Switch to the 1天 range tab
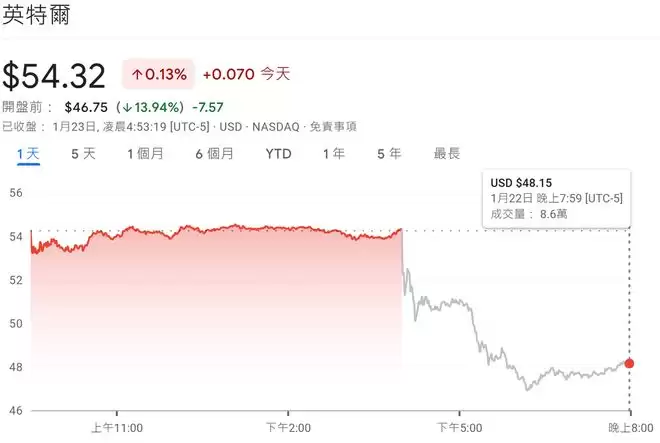660x443 pixels. (28, 154)
